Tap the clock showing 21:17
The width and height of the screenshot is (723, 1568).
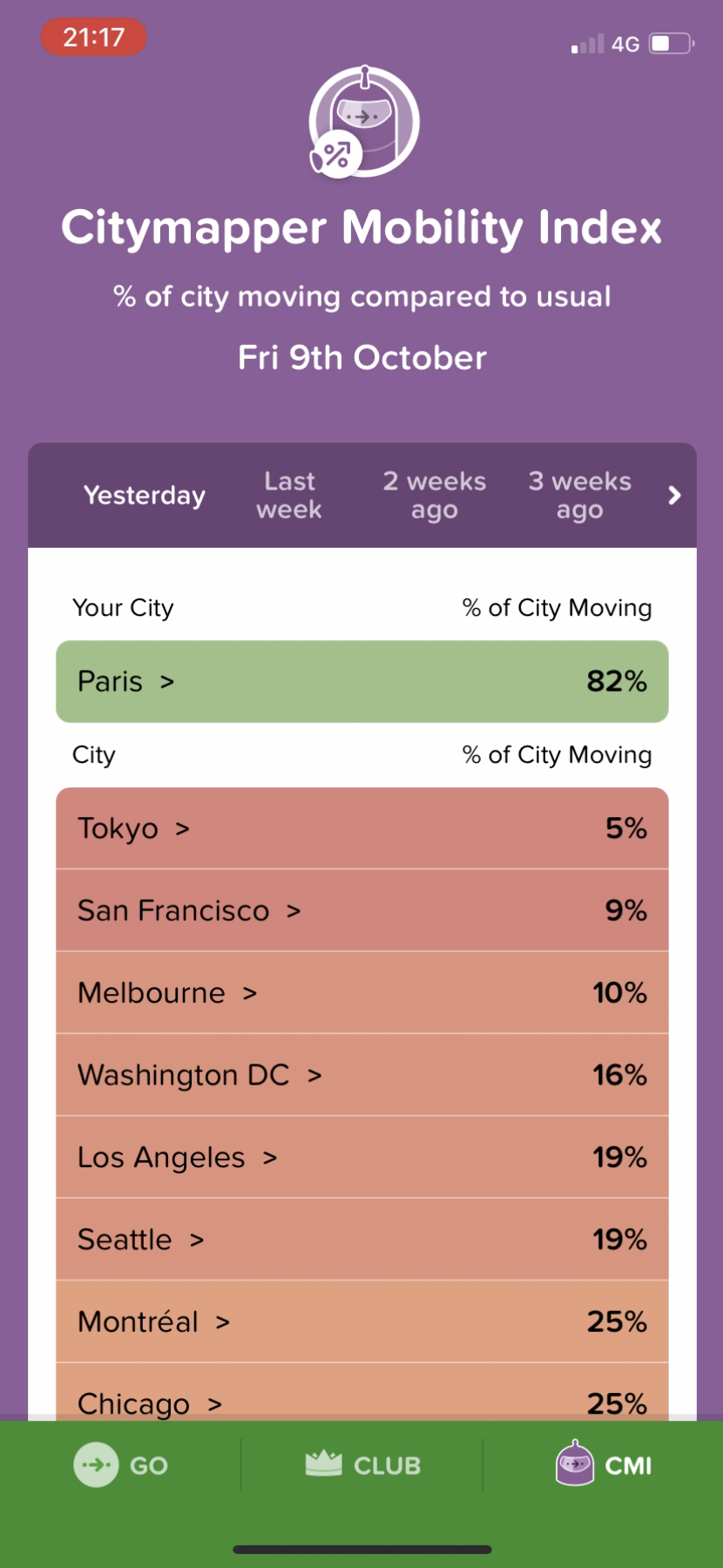93,37
